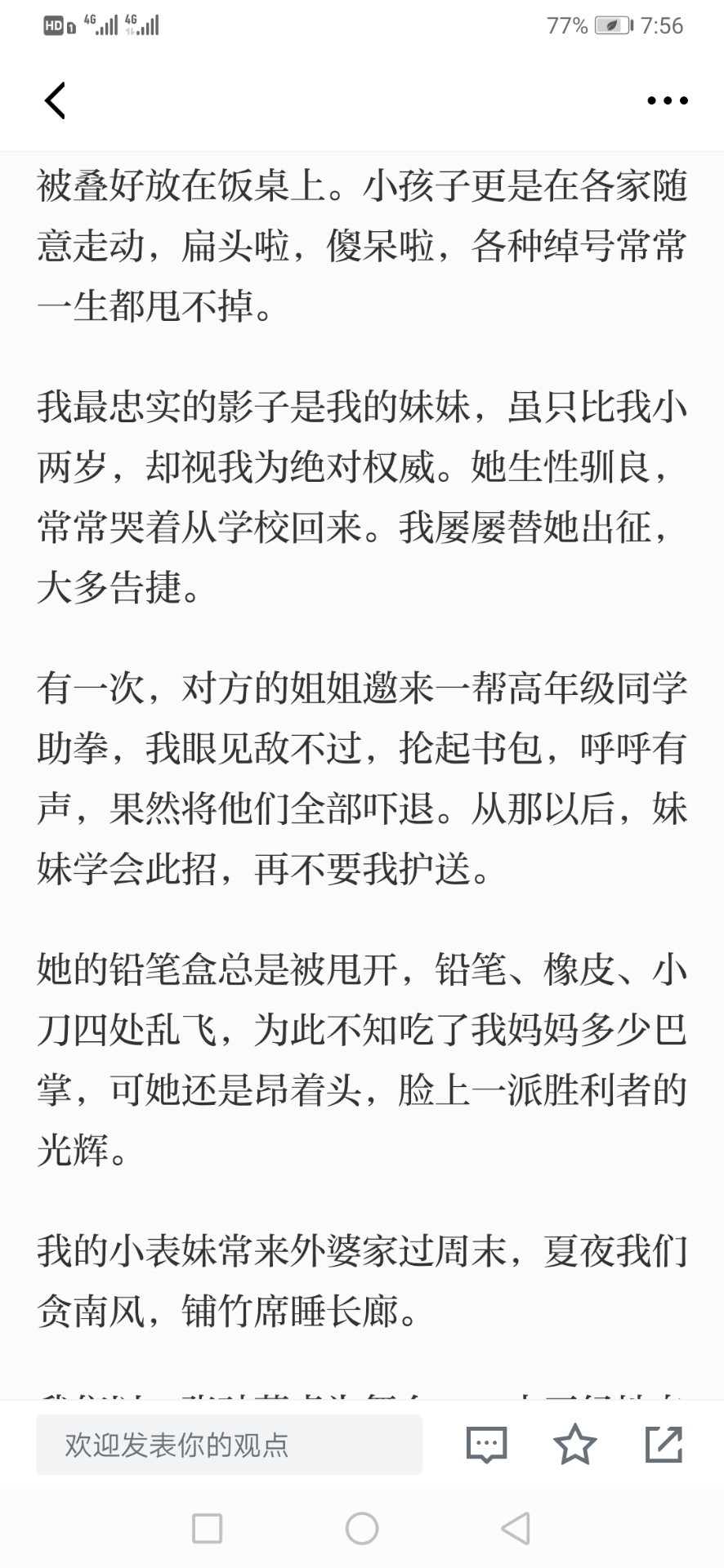The image size is (724, 1568).
Task: Open the comments bubble icon
Action: click(x=486, y=1445)
